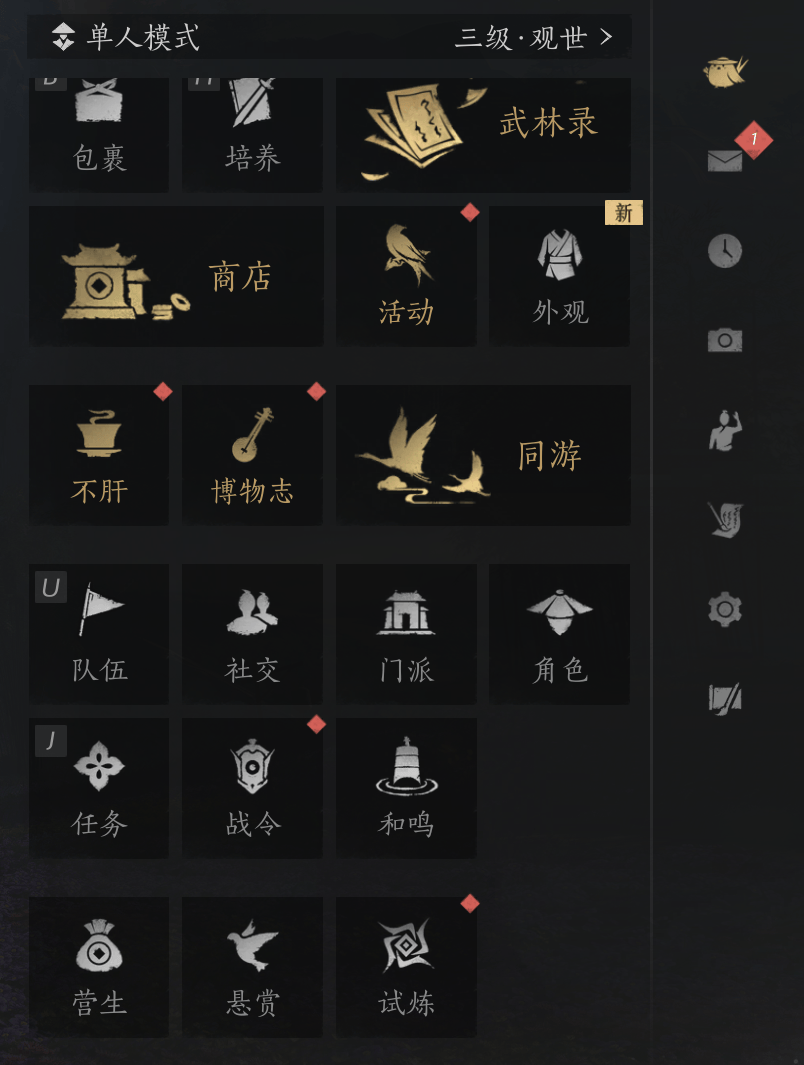804x1065 pixels.
Task: Open the 同游 tile
Action: pyautogui.click(x=483, y=455)
